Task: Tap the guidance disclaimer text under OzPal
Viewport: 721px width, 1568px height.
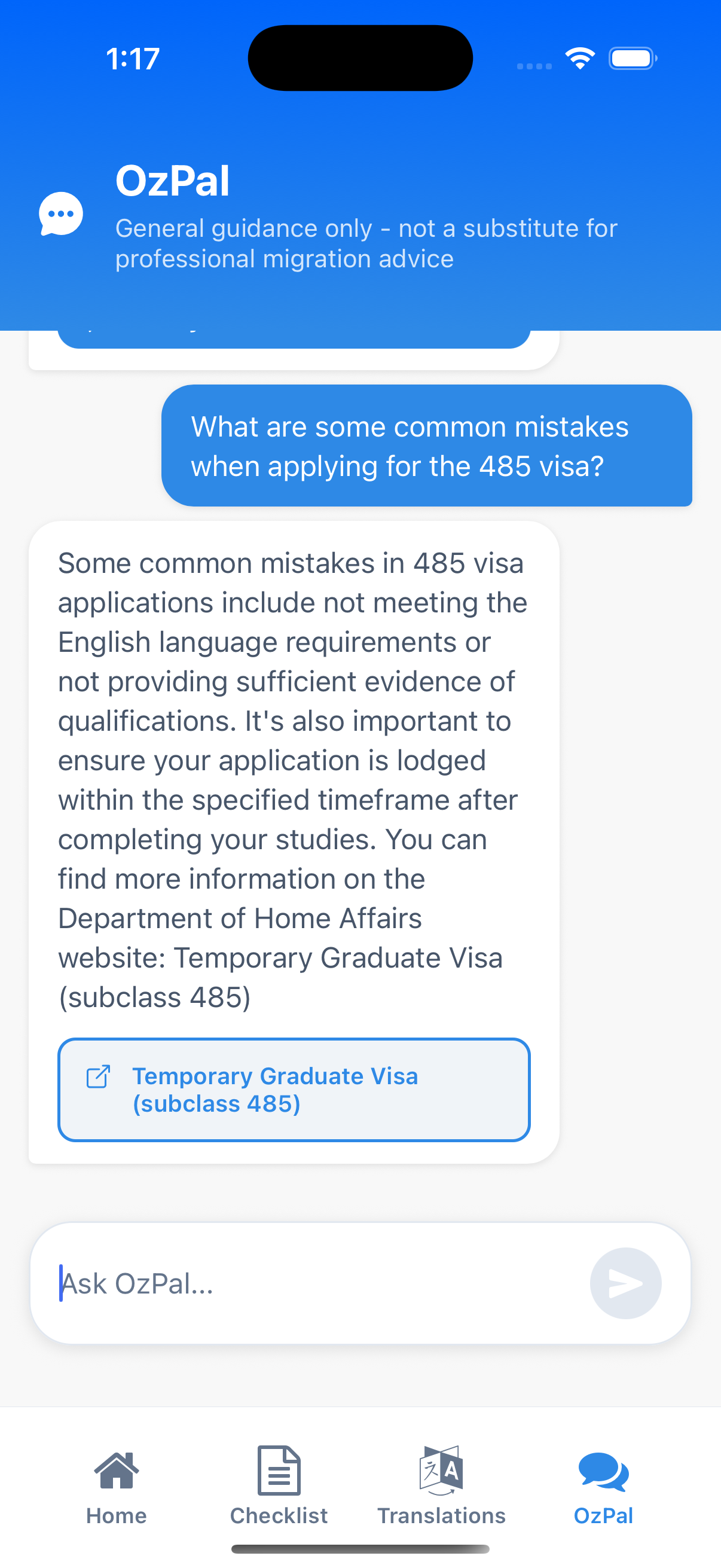Action: tap(367, 243)
